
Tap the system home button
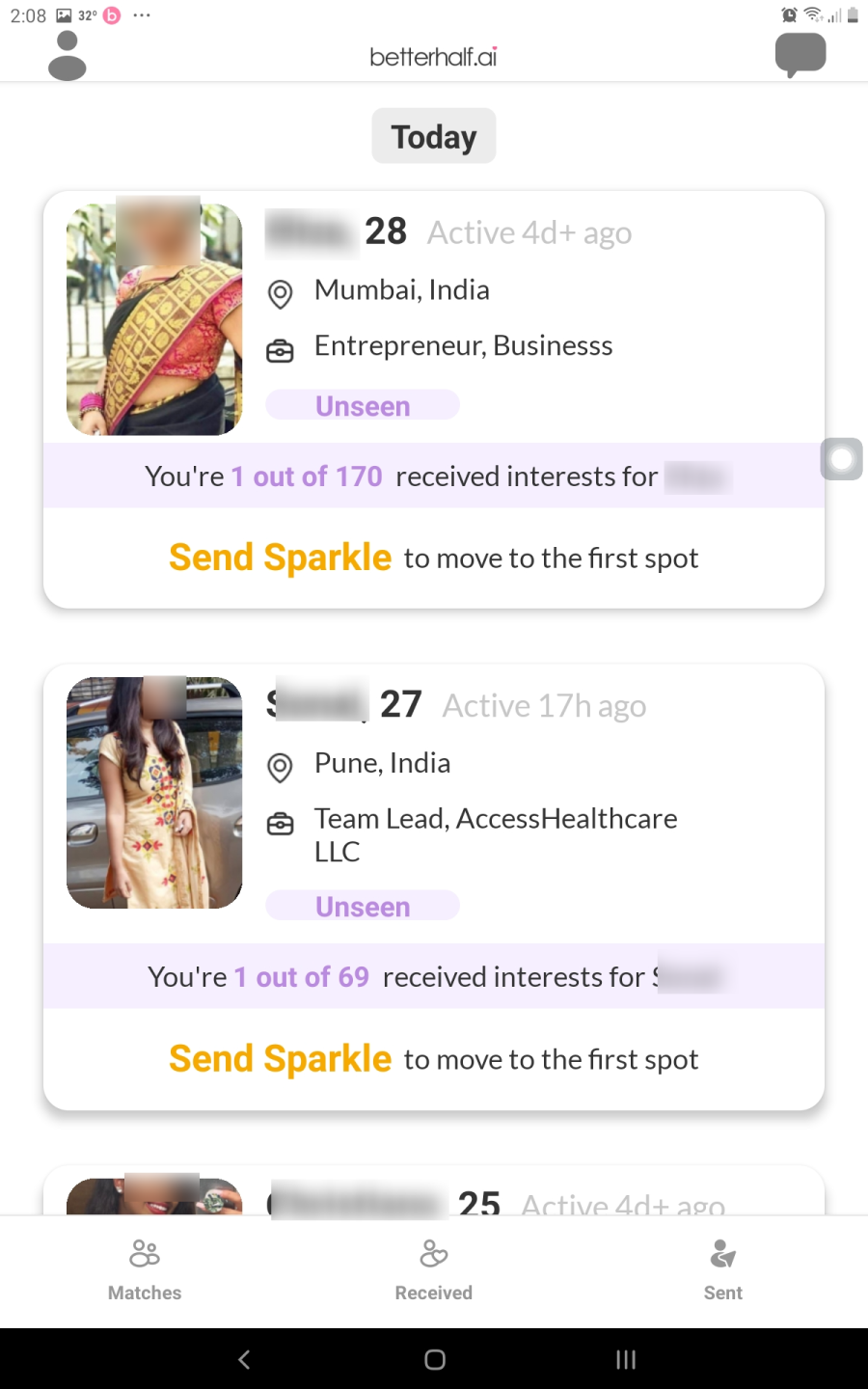point(435,1359)
